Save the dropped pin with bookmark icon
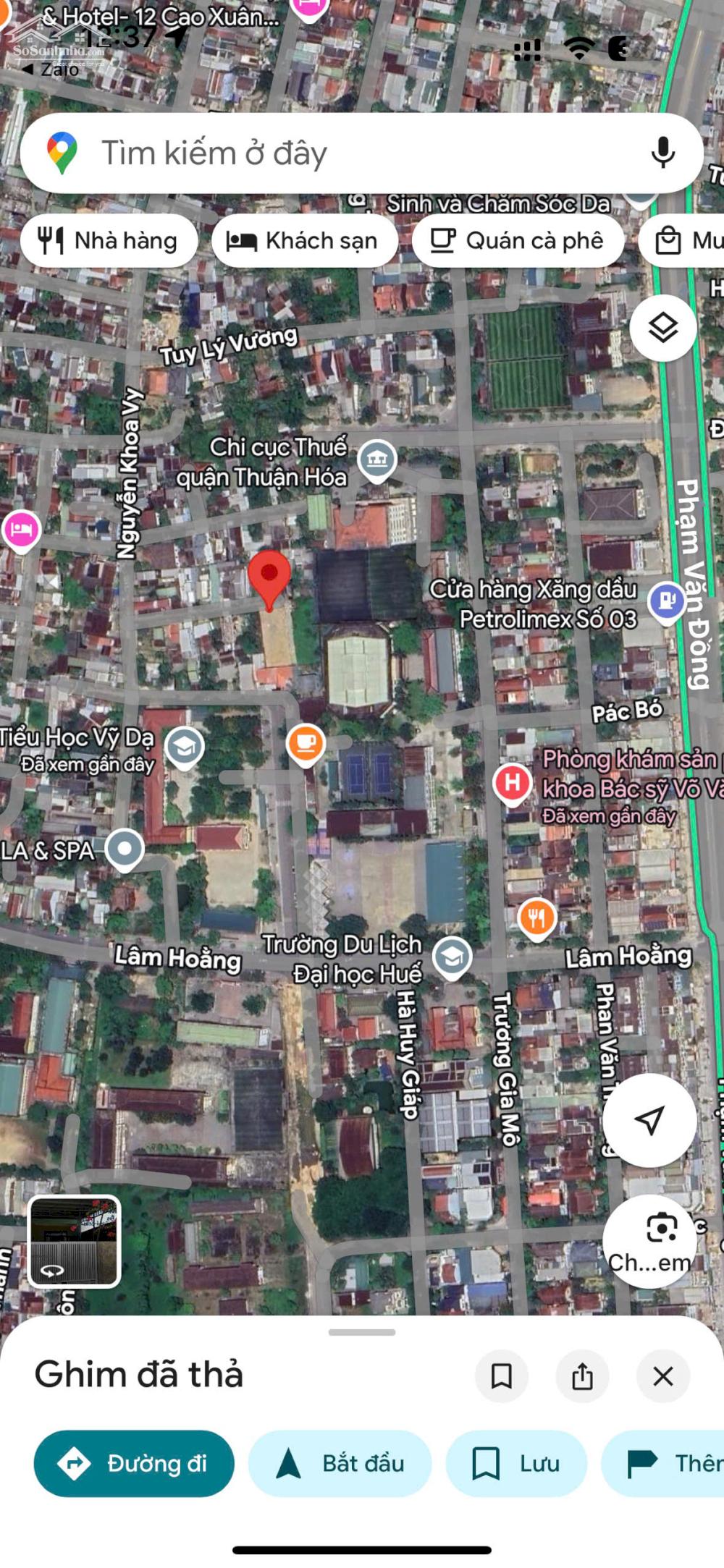The image size is (724, 1568). click(x=501, y=1376)
